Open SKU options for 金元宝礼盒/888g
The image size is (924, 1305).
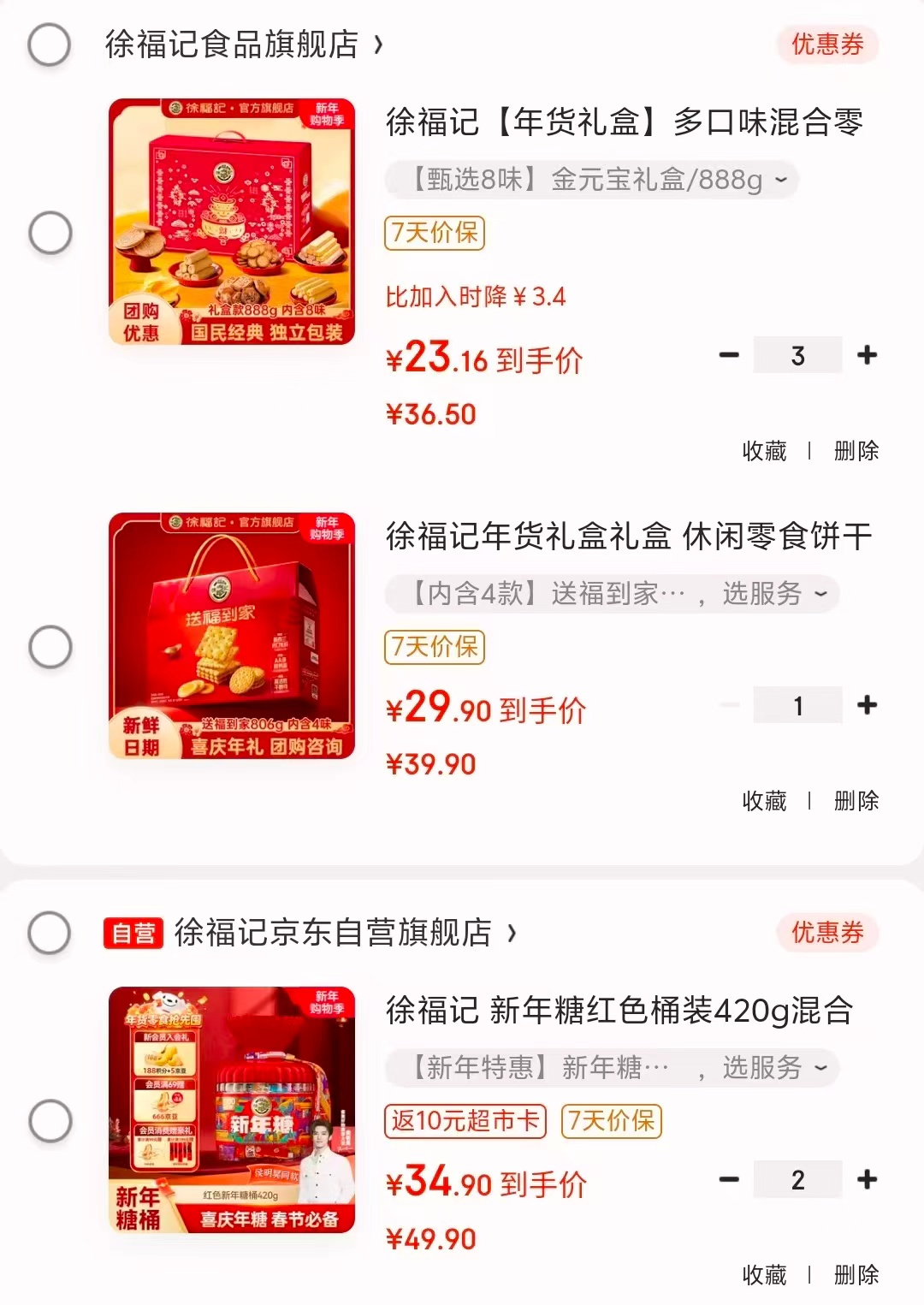[590, 180]
